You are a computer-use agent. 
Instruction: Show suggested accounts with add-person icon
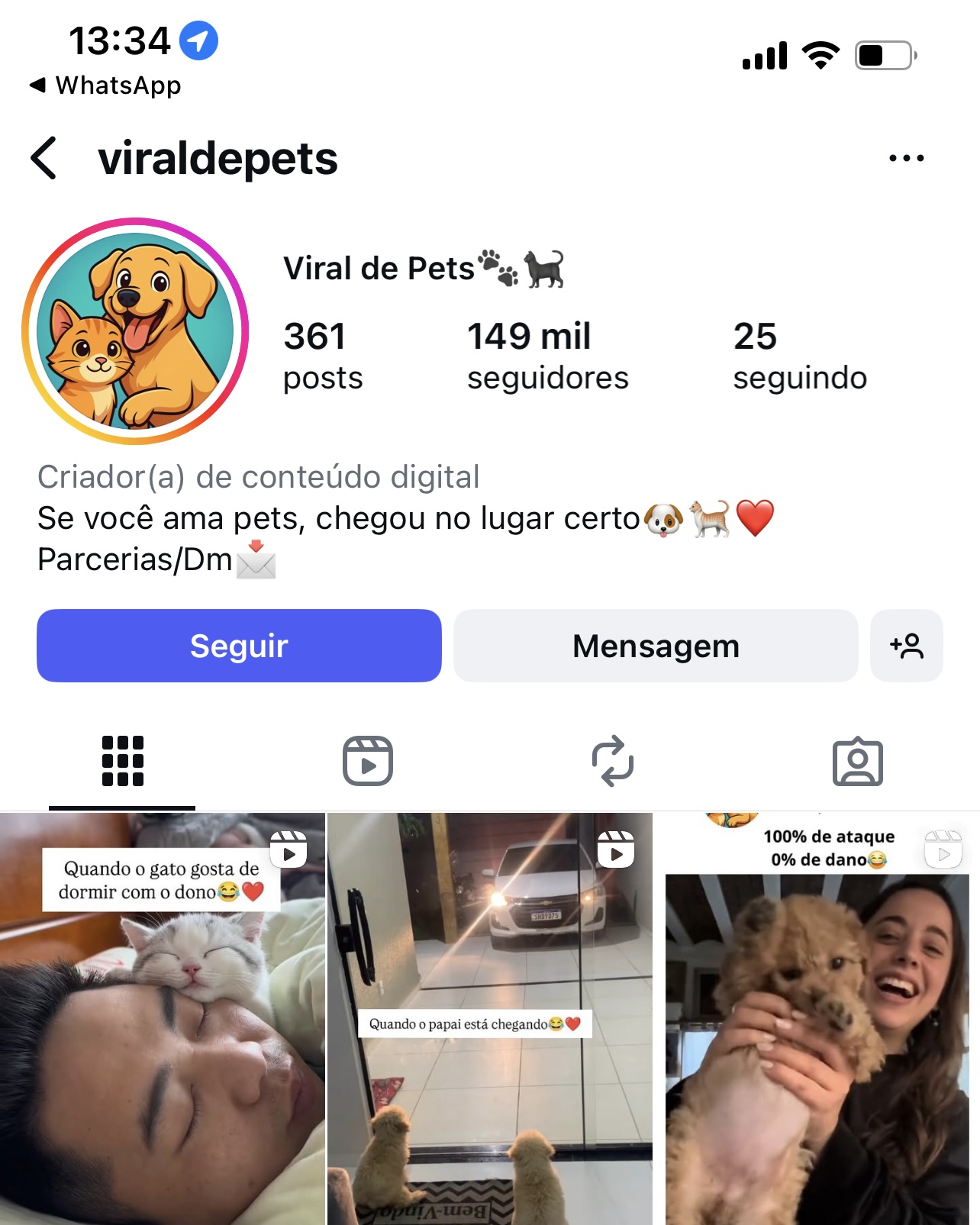pos(906,646)
